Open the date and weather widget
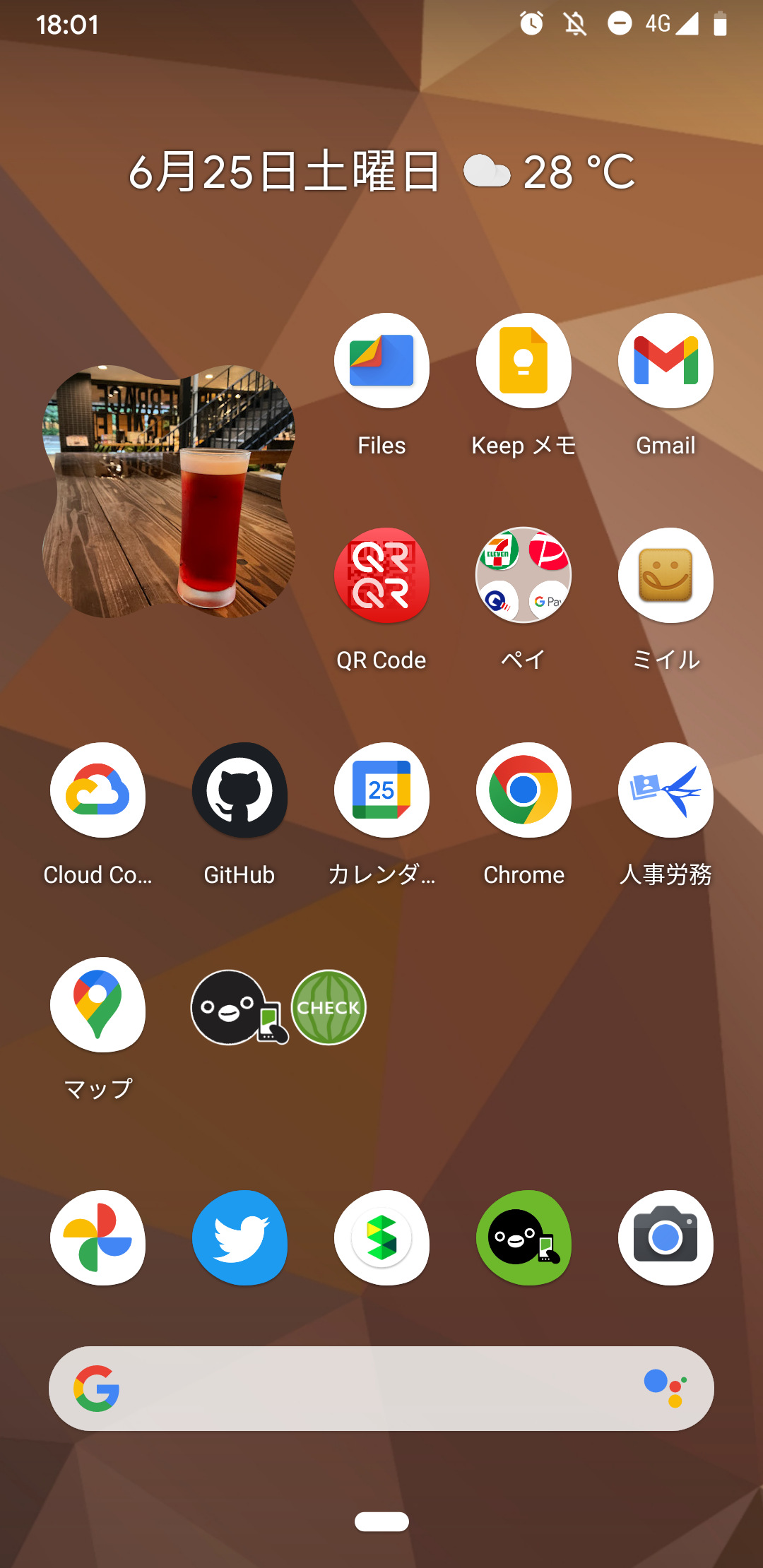 tap(381, 172)
